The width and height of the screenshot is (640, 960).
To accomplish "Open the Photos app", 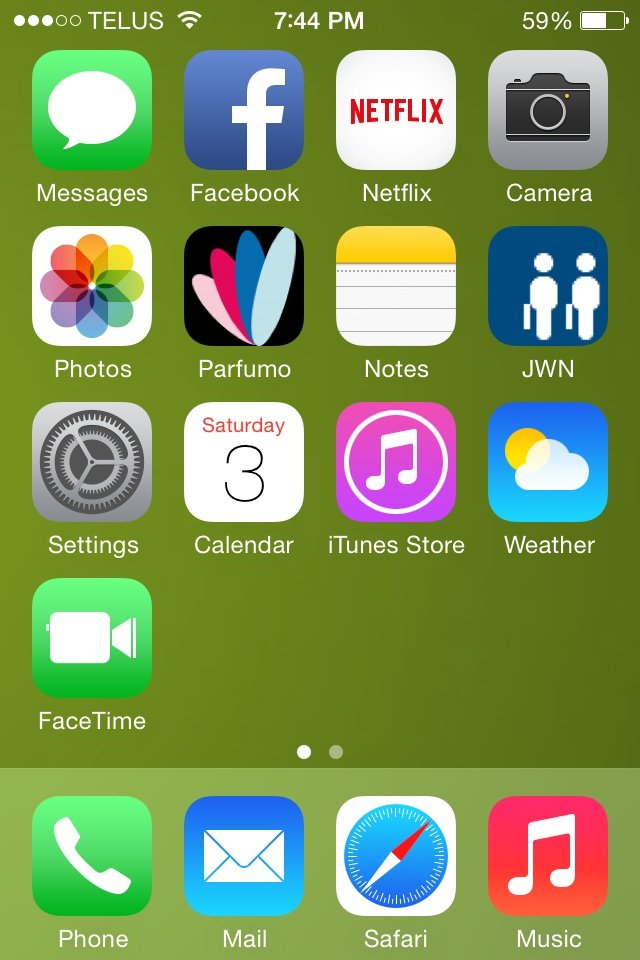I will (x=92, y=286).
